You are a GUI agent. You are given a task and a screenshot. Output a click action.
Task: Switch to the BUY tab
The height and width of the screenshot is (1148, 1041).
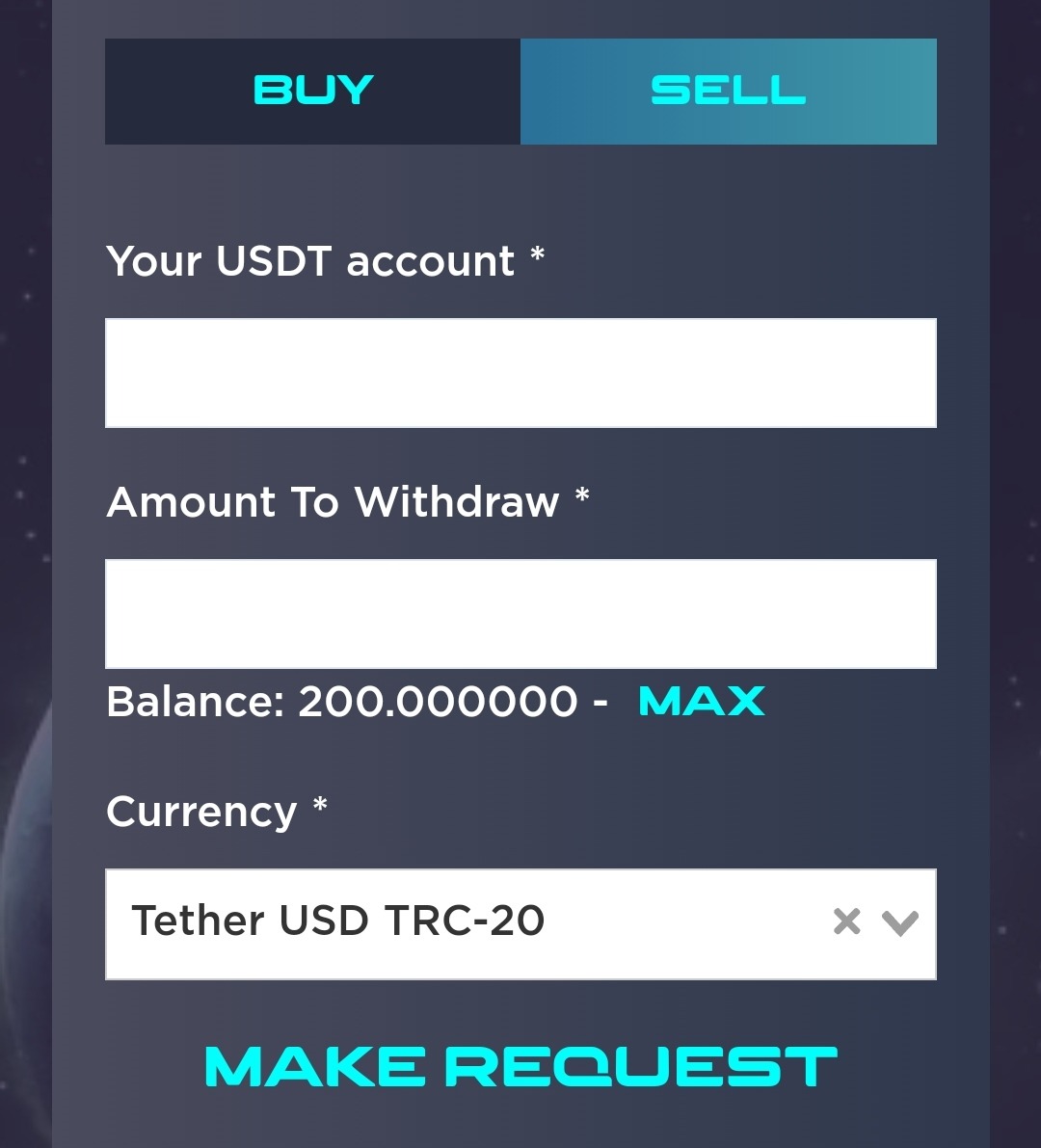click(x=312, y=92)
